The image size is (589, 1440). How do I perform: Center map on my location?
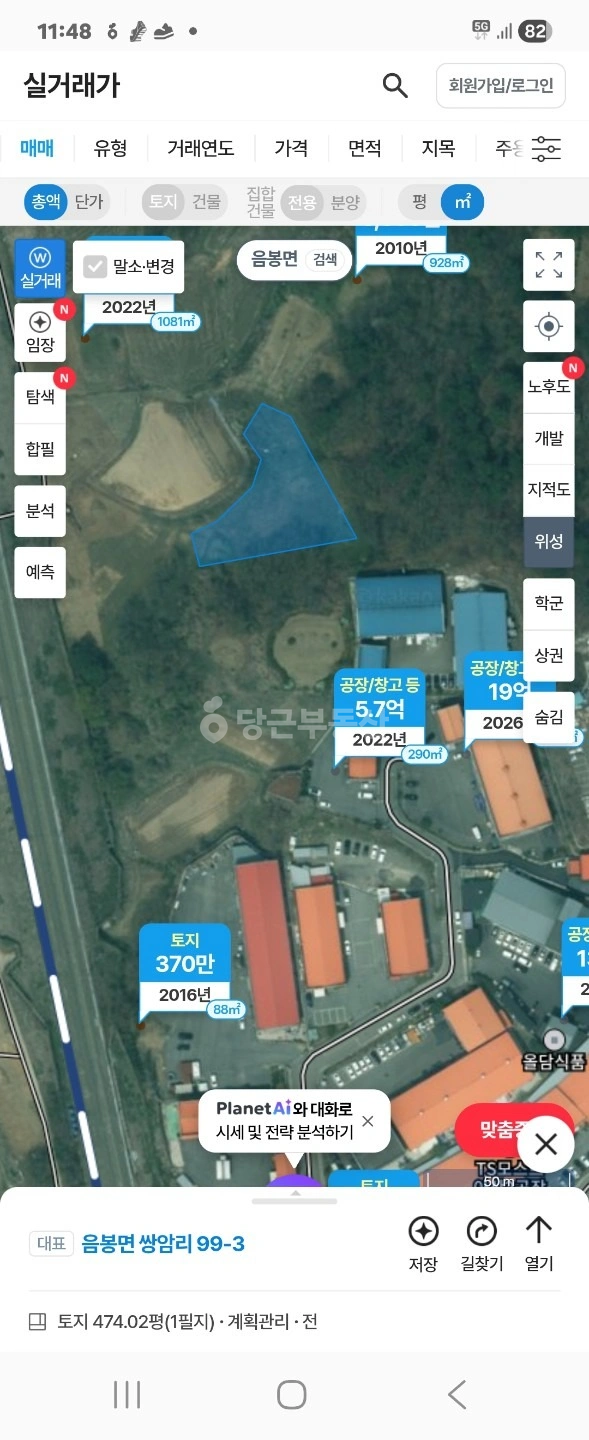pyautogui.click(x=549, y=326)
